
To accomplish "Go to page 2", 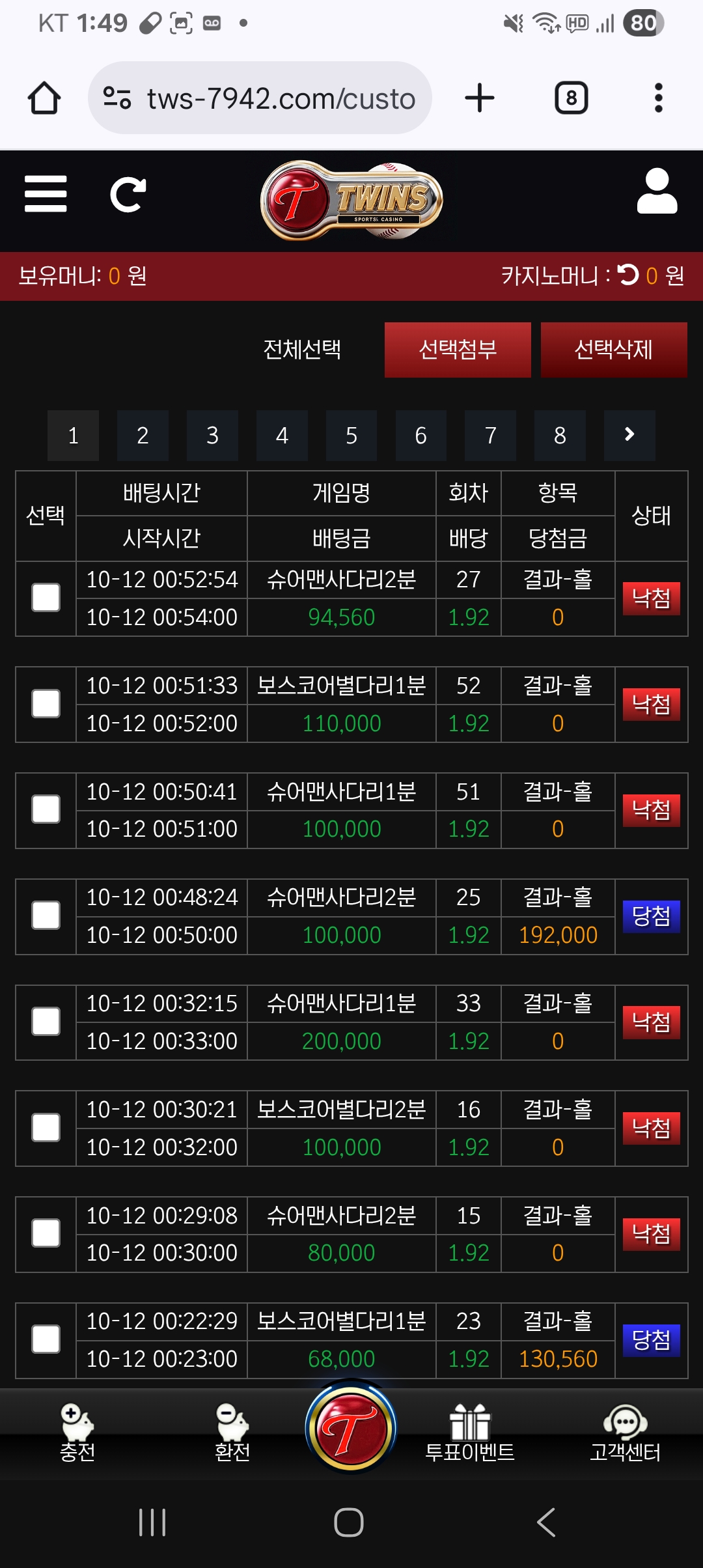I will (x=143, y=435).
